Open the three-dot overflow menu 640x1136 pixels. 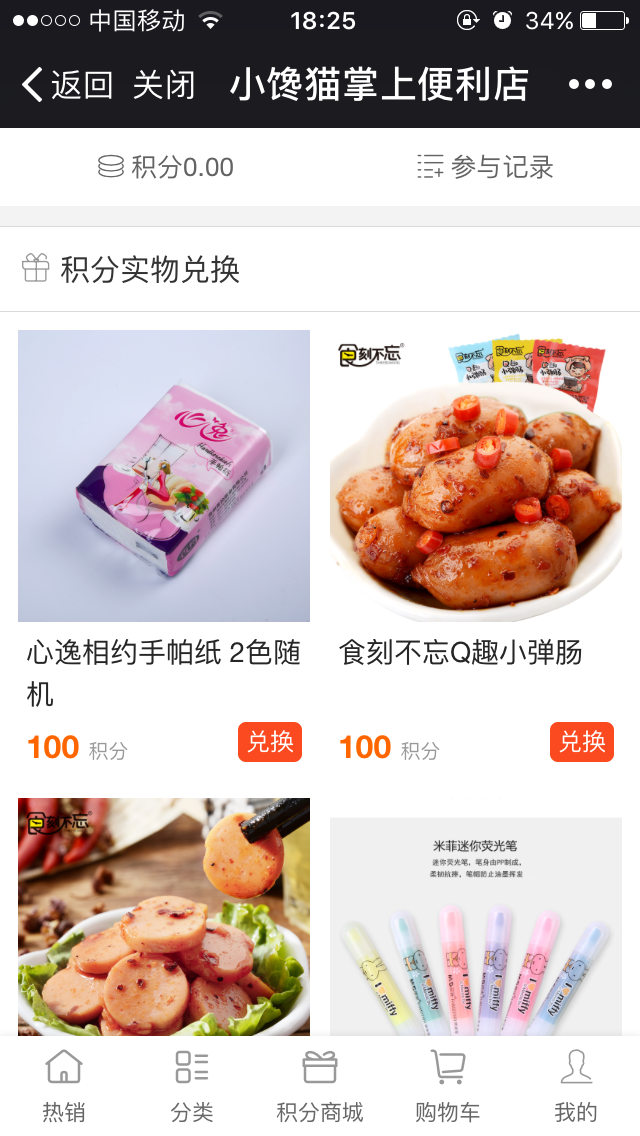[x=590, y=85]
